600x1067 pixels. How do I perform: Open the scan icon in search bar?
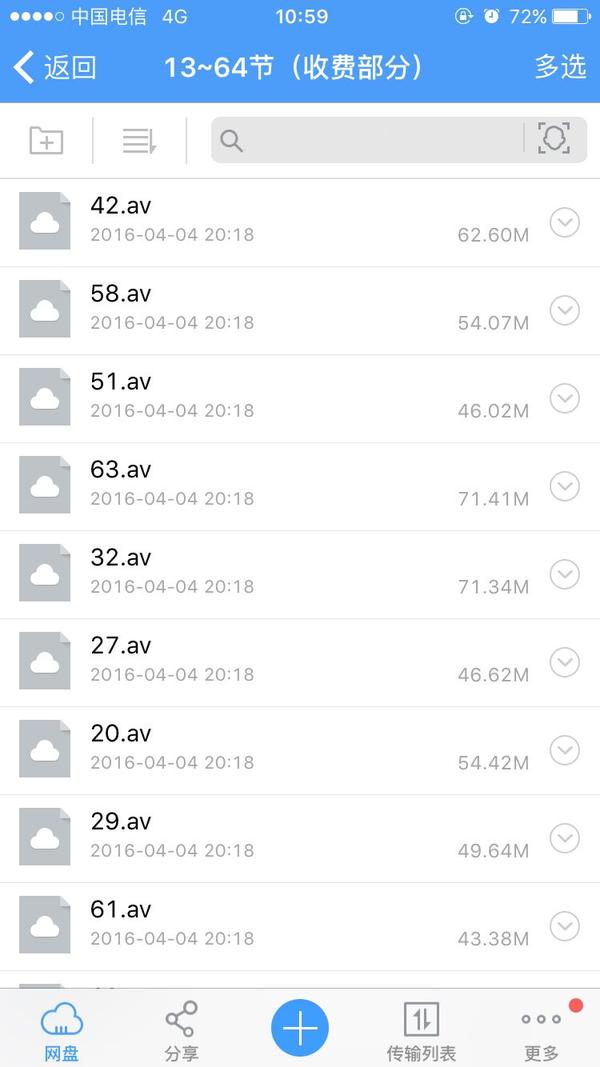coord(554,140)
